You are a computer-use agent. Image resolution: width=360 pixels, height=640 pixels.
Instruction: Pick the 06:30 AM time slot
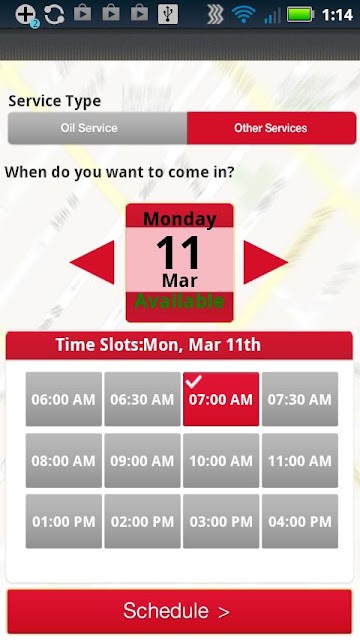point(142,399)
